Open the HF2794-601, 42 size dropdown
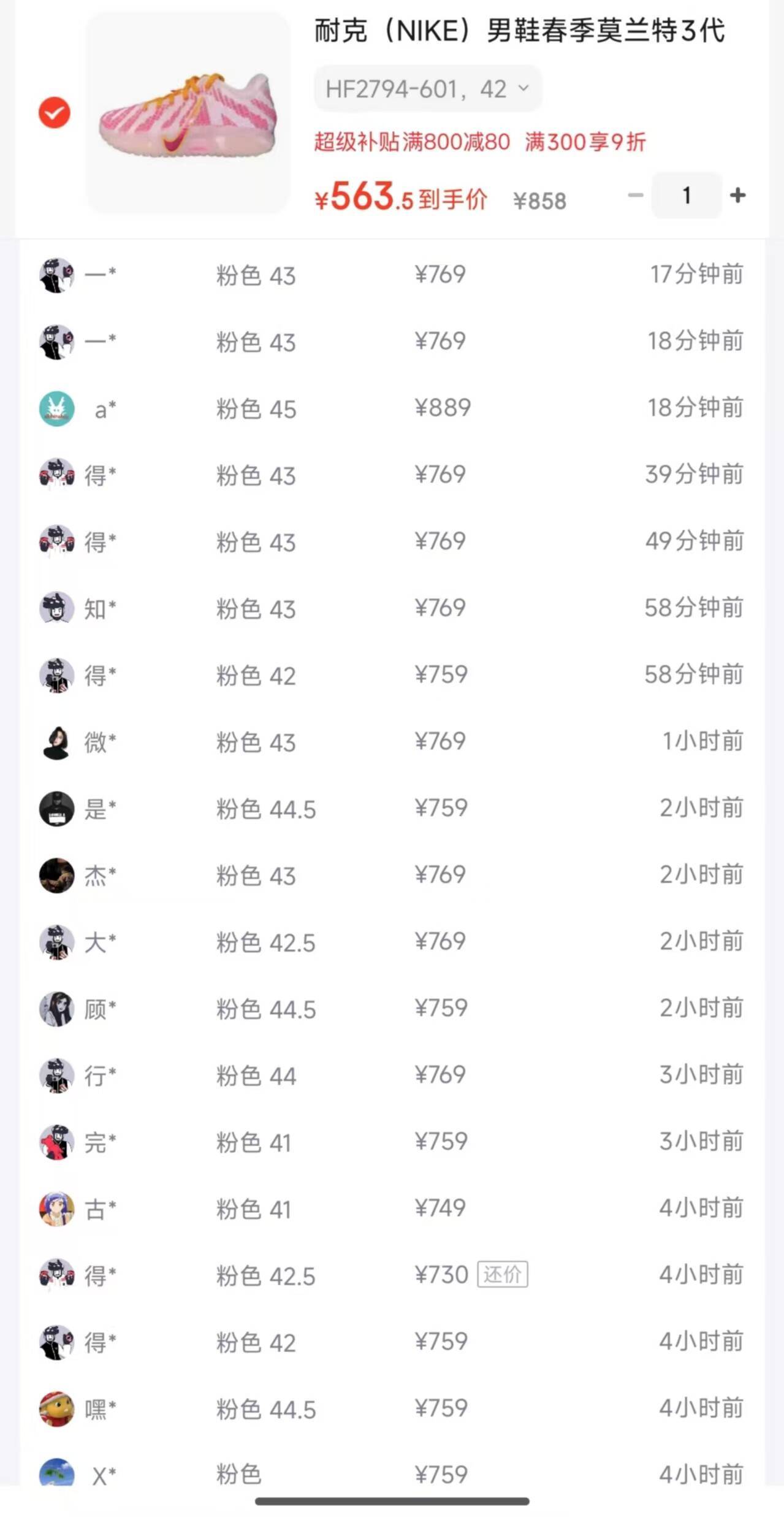784x1517 pixels. click(x=427, y=90)
